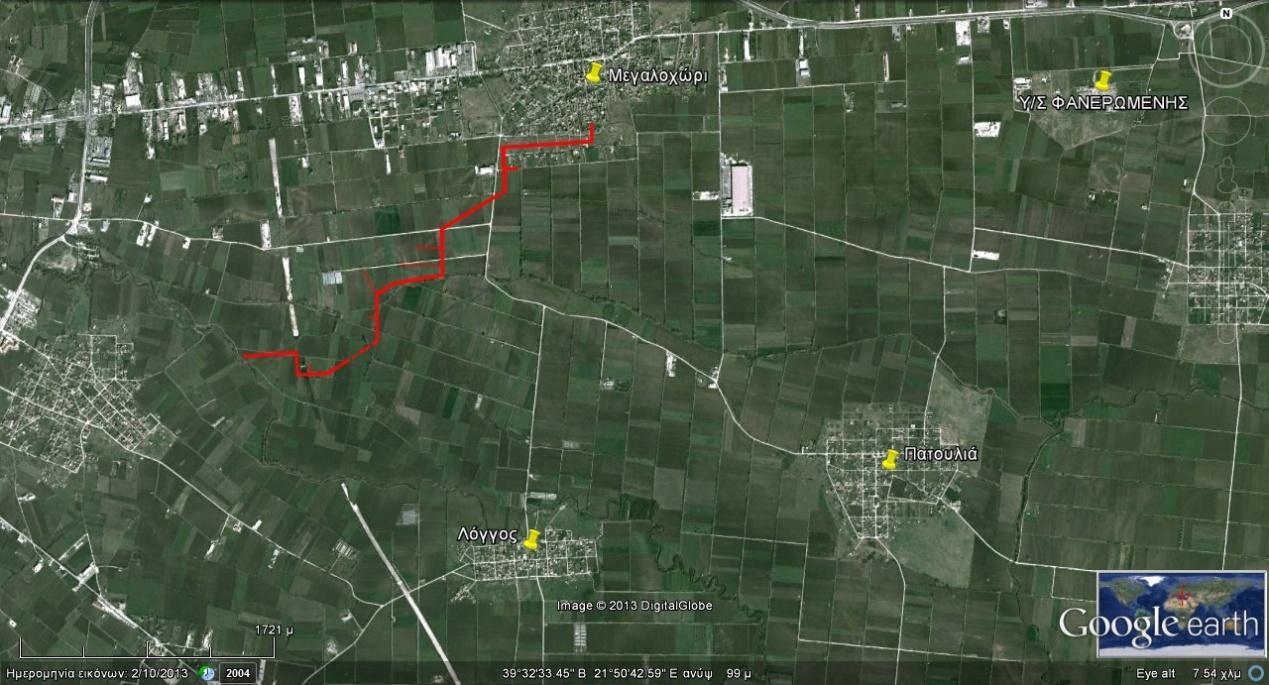Jump to 2004 historical imagery
Screen dimensions: 1269x685
pyautogui.click(x=238, y=673)
